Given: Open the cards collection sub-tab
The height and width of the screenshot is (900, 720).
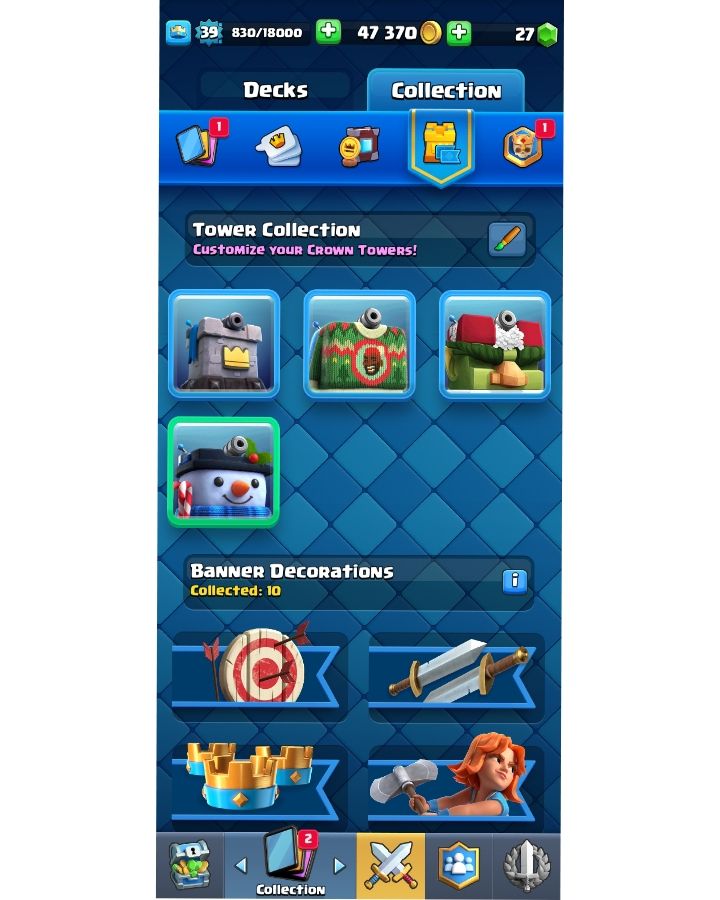Looking at the screenshot, I should pos(198,145).
